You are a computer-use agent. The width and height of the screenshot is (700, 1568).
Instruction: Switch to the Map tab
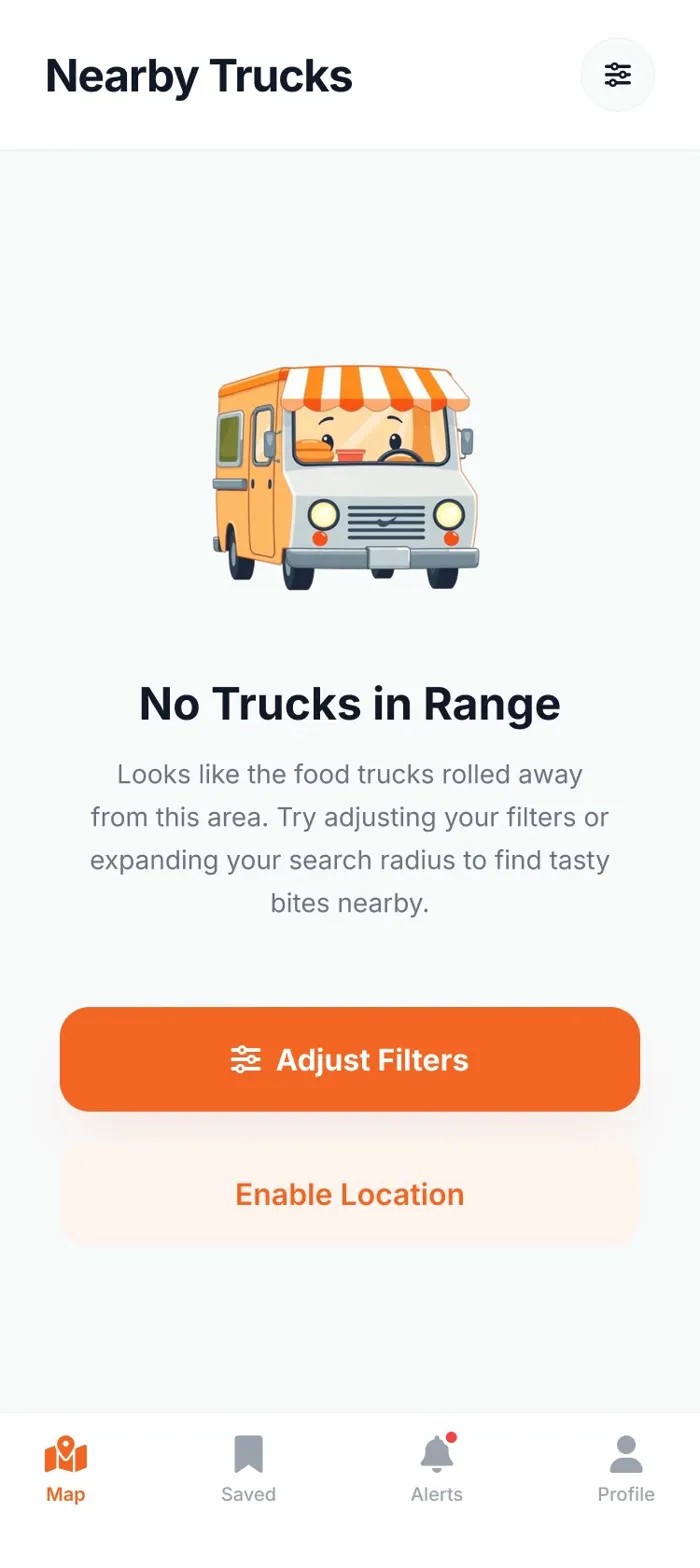click(x=66, y=1468)
